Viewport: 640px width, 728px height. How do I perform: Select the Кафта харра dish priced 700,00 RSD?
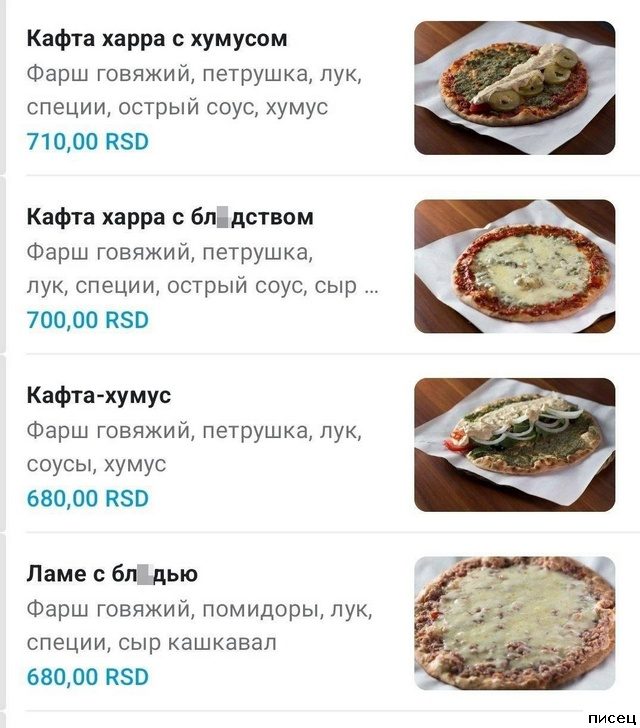click(170, 218)
